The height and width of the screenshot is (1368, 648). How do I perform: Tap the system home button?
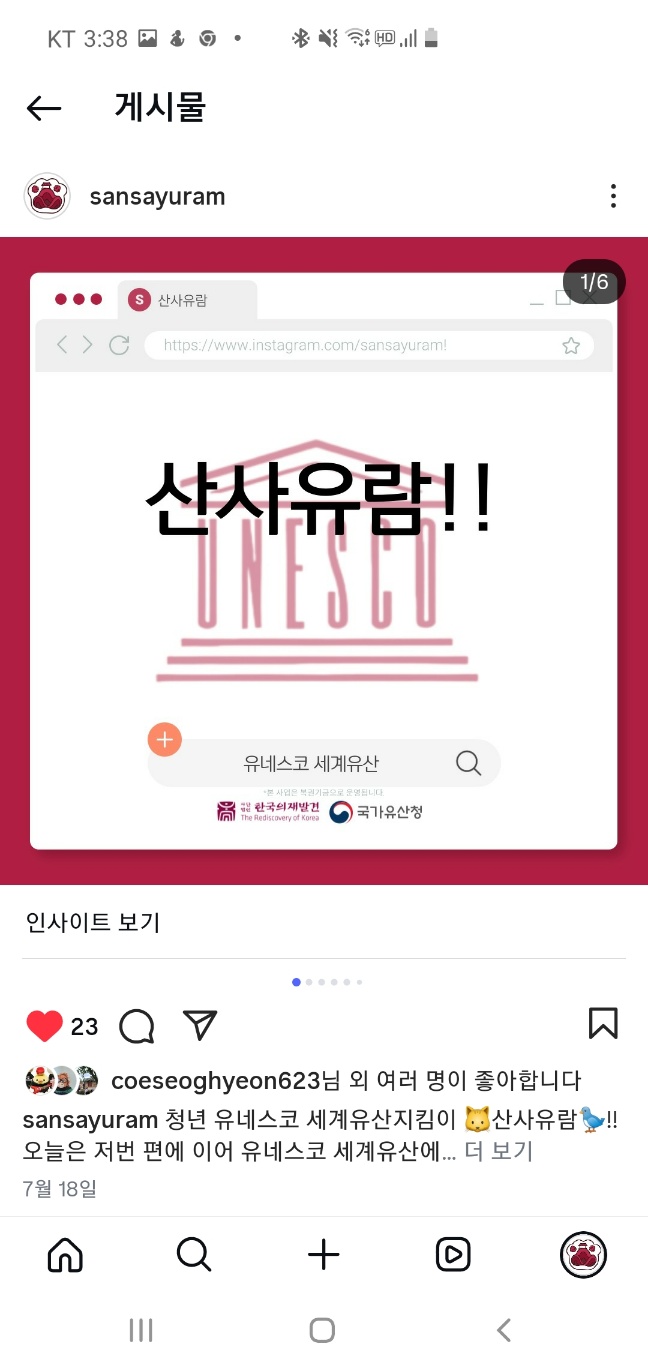click(322, 1329)
